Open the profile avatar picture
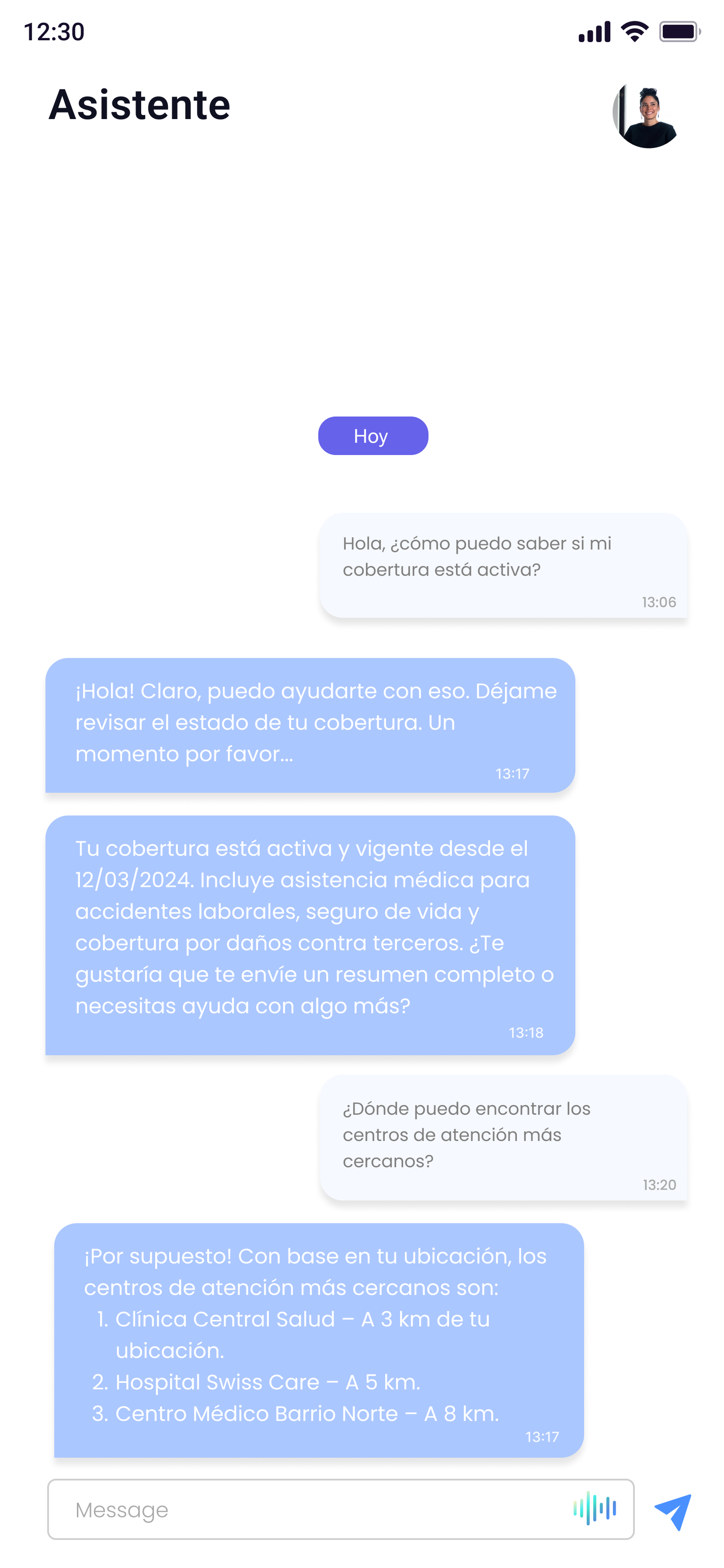This screenshot has height=1568, width=724. click(x=646, y=114)
